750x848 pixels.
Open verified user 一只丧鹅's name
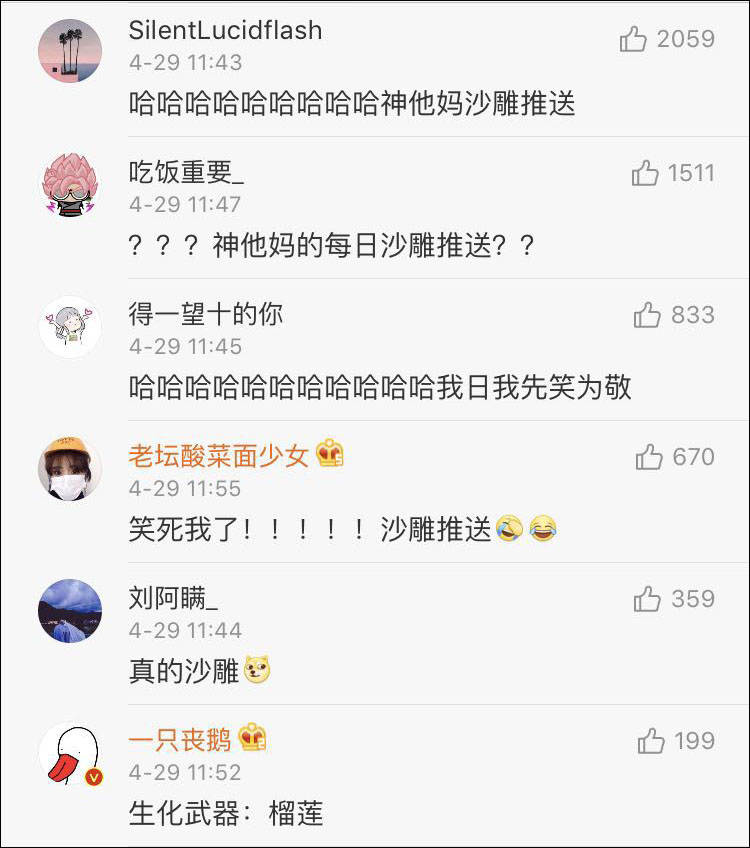(180, 740)
